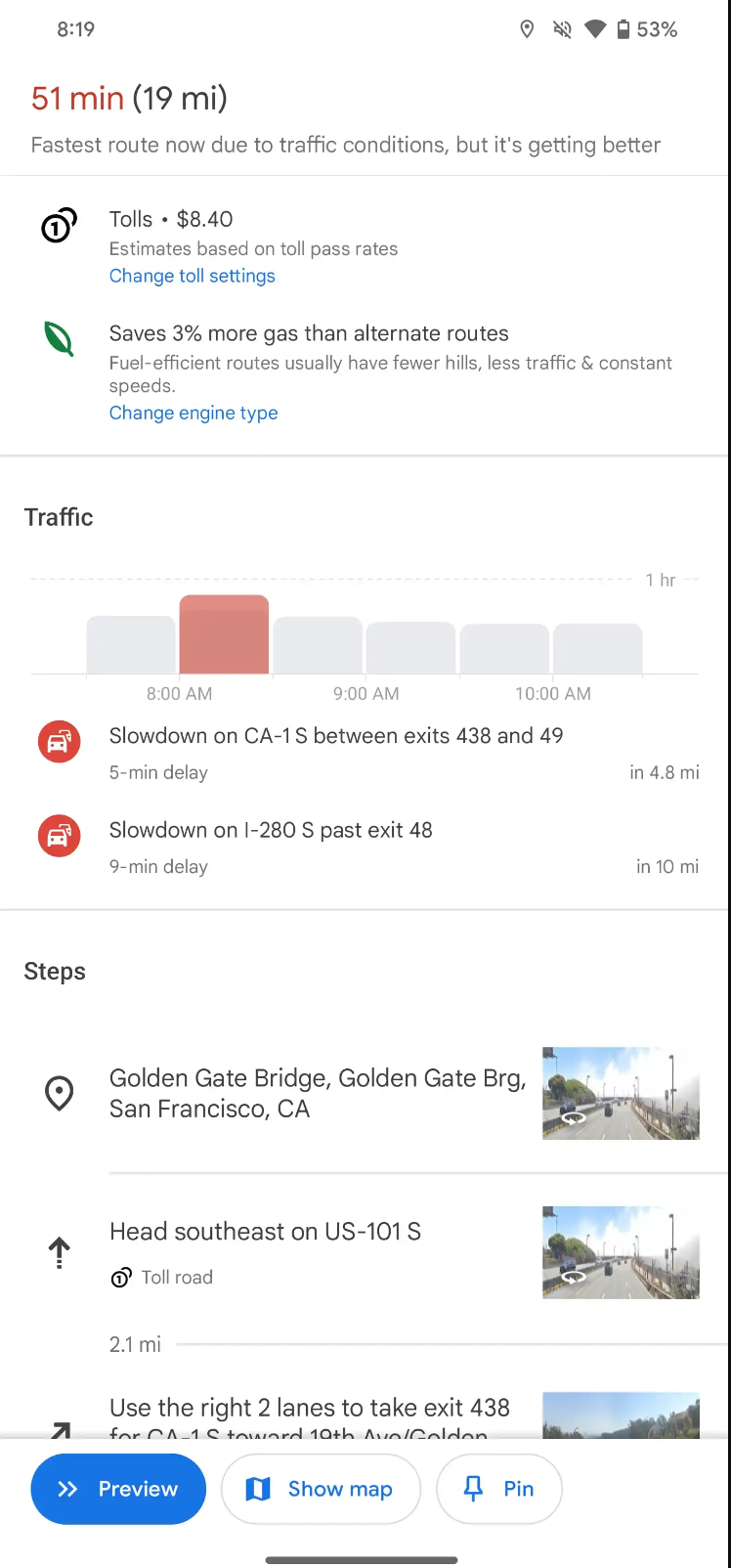Tap Change toll settings link
This screenshot has height=1568, width=731.
click(193, 277)
